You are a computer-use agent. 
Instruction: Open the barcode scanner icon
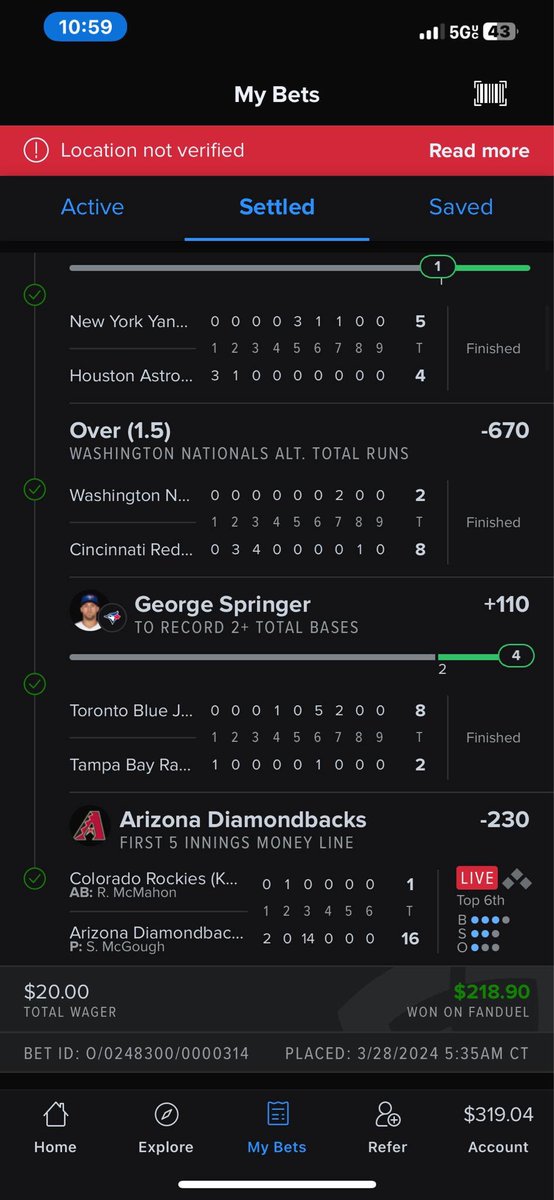click(490, 94)
